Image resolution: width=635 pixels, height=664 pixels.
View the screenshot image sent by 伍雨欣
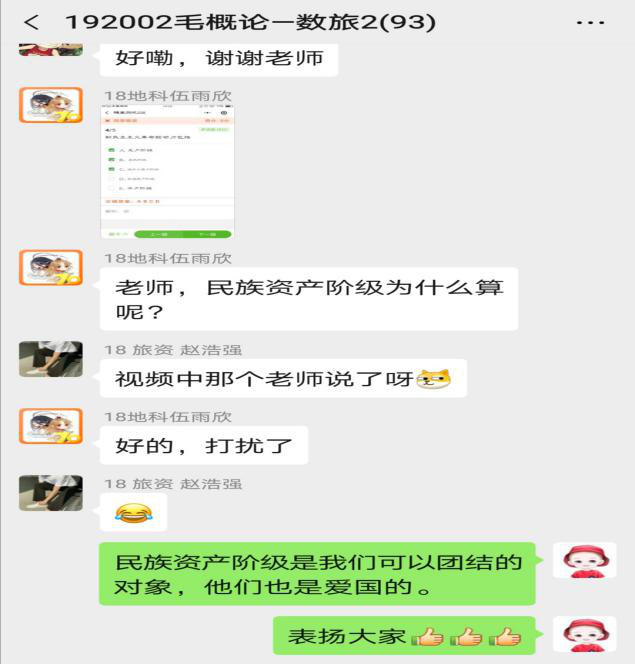click(167, 171)
